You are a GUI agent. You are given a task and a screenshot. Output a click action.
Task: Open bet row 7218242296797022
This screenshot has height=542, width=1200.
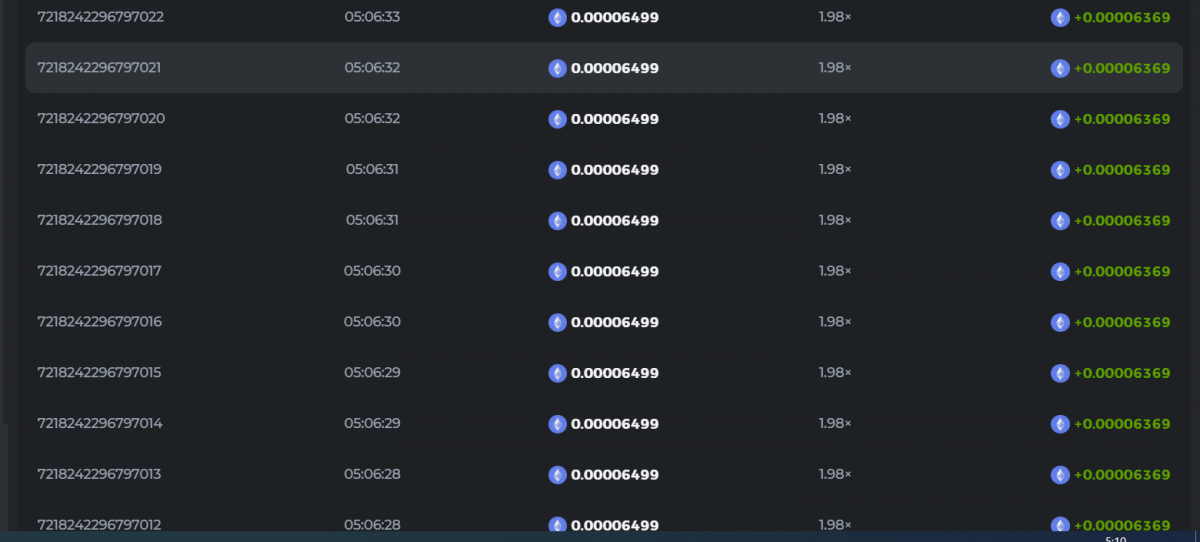(x=100, y=17)
